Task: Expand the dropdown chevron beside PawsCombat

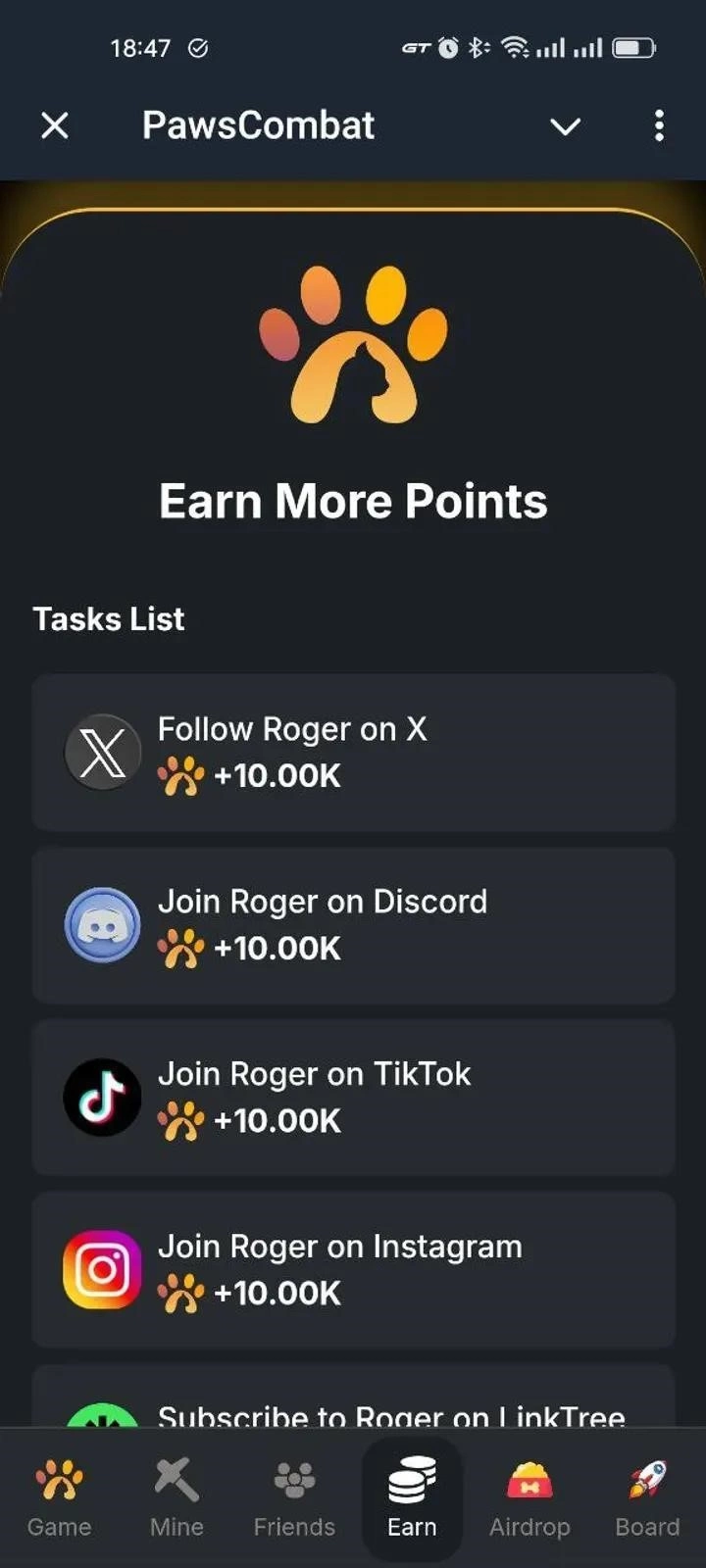Action: [x=565, y=126]
